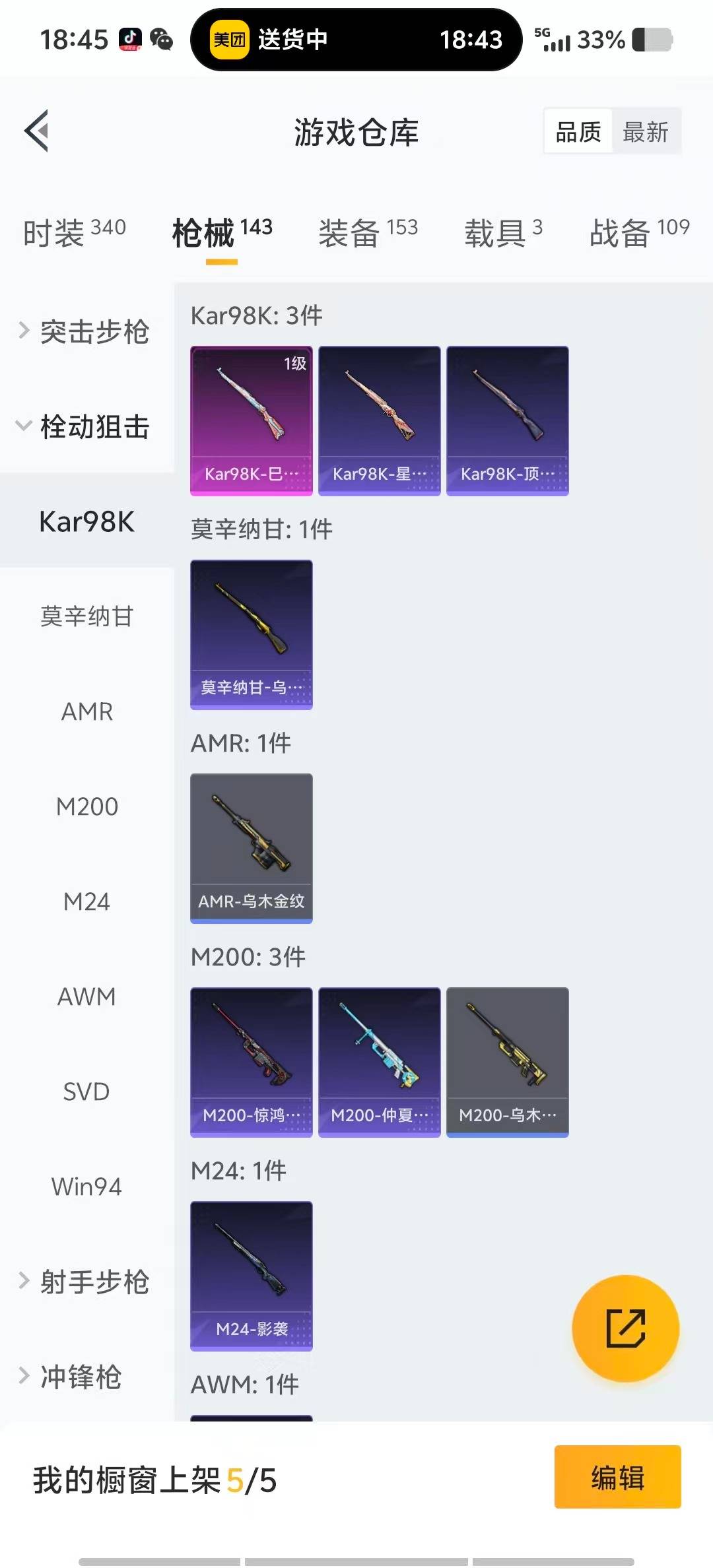The height and width of the screenshot is (1568, 713).
Task: Open the AMR-乌木金纹 skin tile
Action: (251, 848)
